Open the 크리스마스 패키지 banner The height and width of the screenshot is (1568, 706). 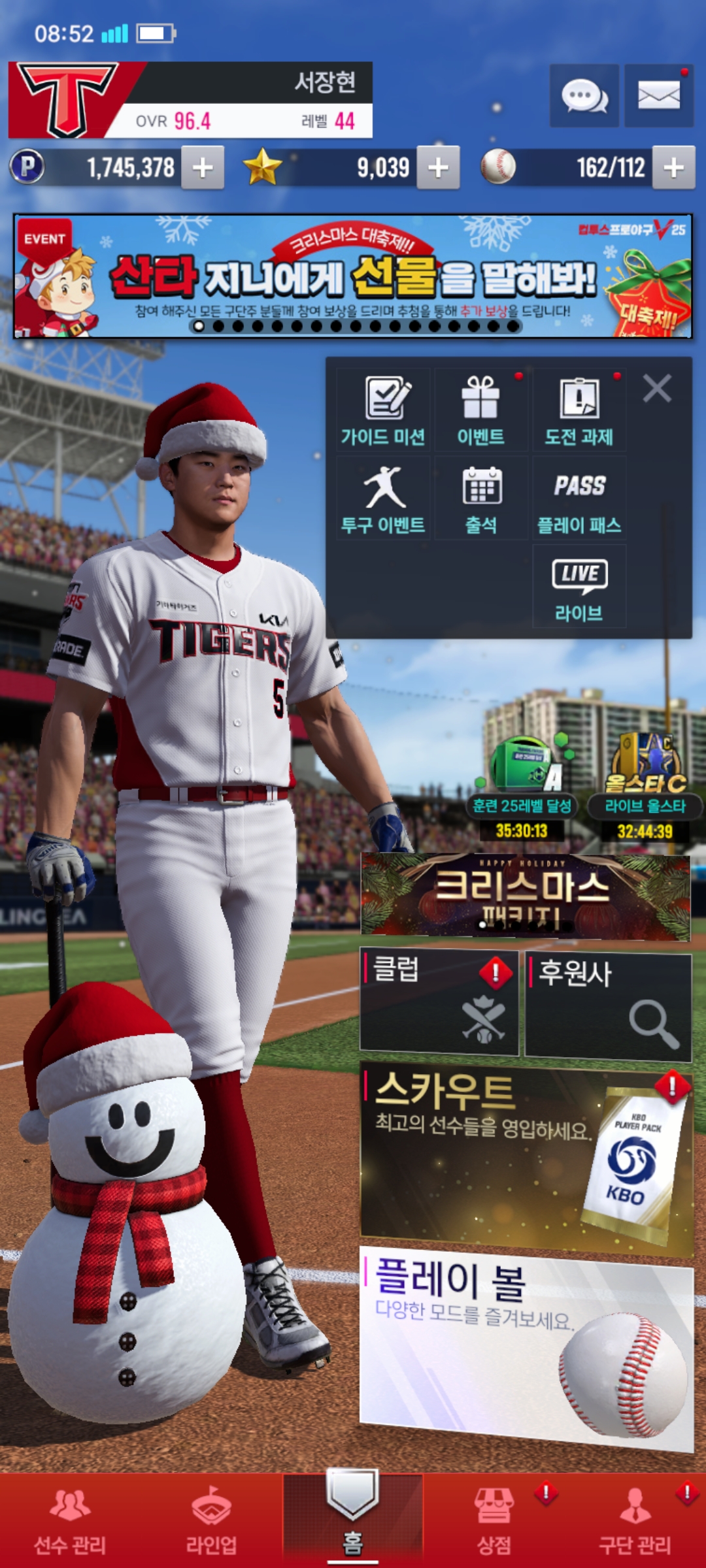(526, 896)
